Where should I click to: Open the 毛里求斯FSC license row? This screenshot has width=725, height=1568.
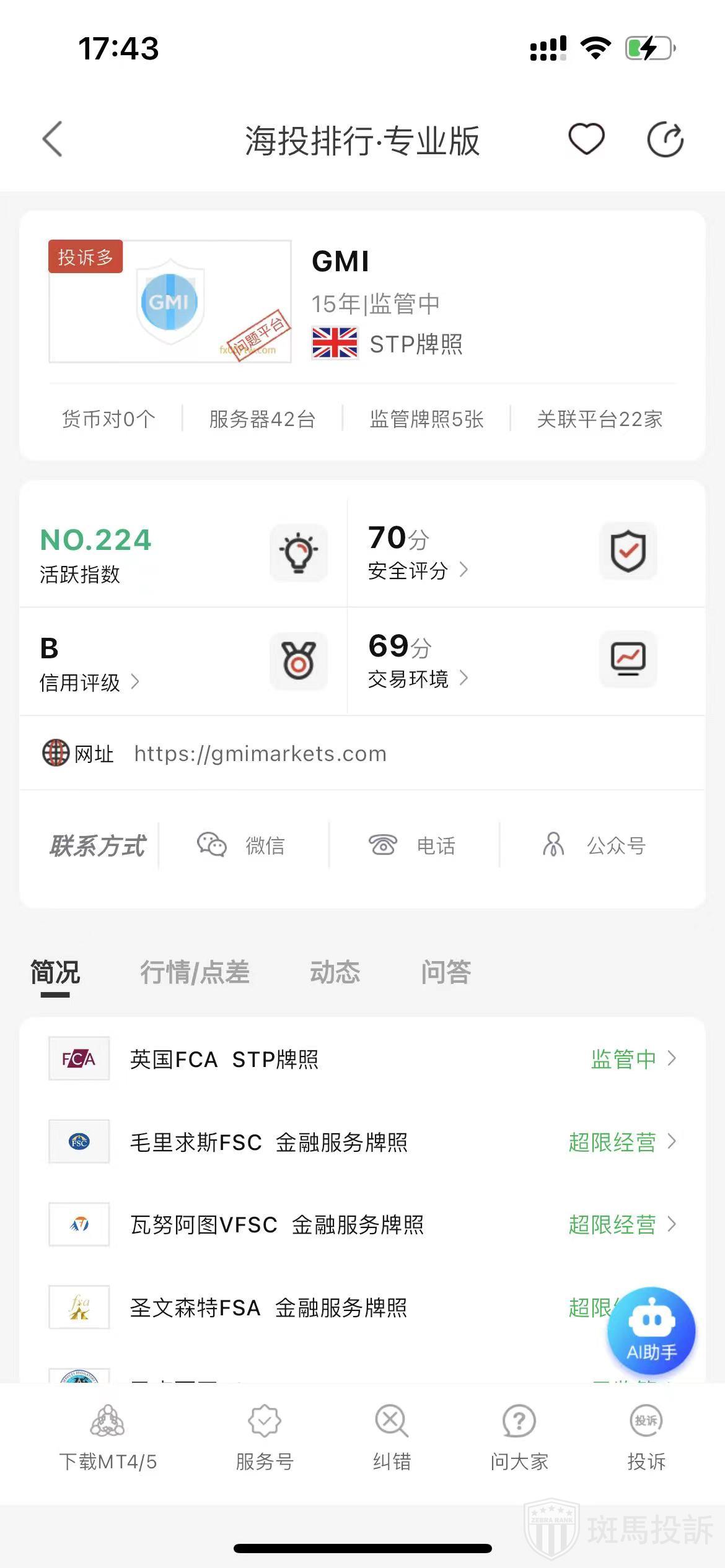tap(362, 1142)
